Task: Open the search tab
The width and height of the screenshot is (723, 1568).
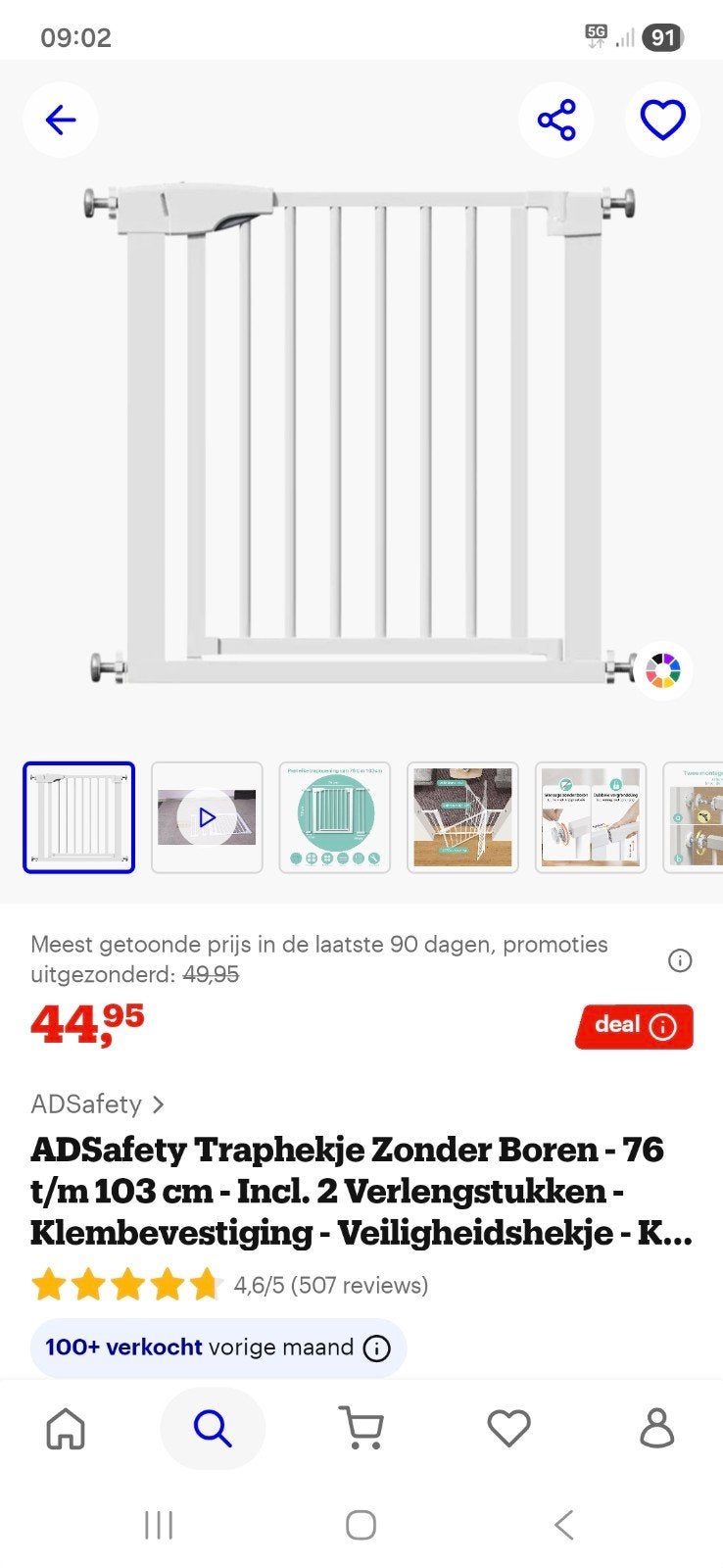Action: pyautogui.click(x=213, y=1429)
